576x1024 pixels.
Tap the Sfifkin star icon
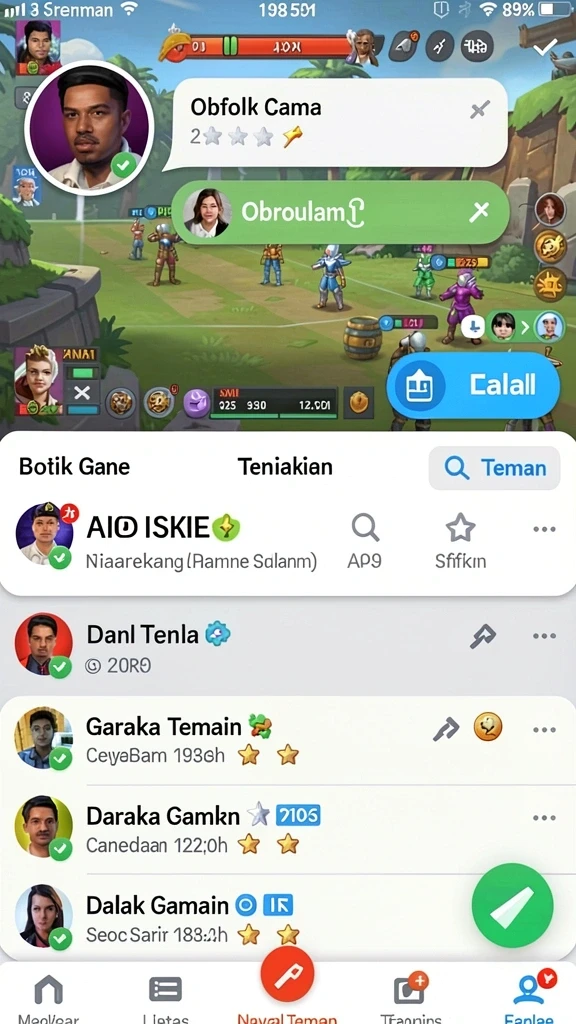[460, 528]
